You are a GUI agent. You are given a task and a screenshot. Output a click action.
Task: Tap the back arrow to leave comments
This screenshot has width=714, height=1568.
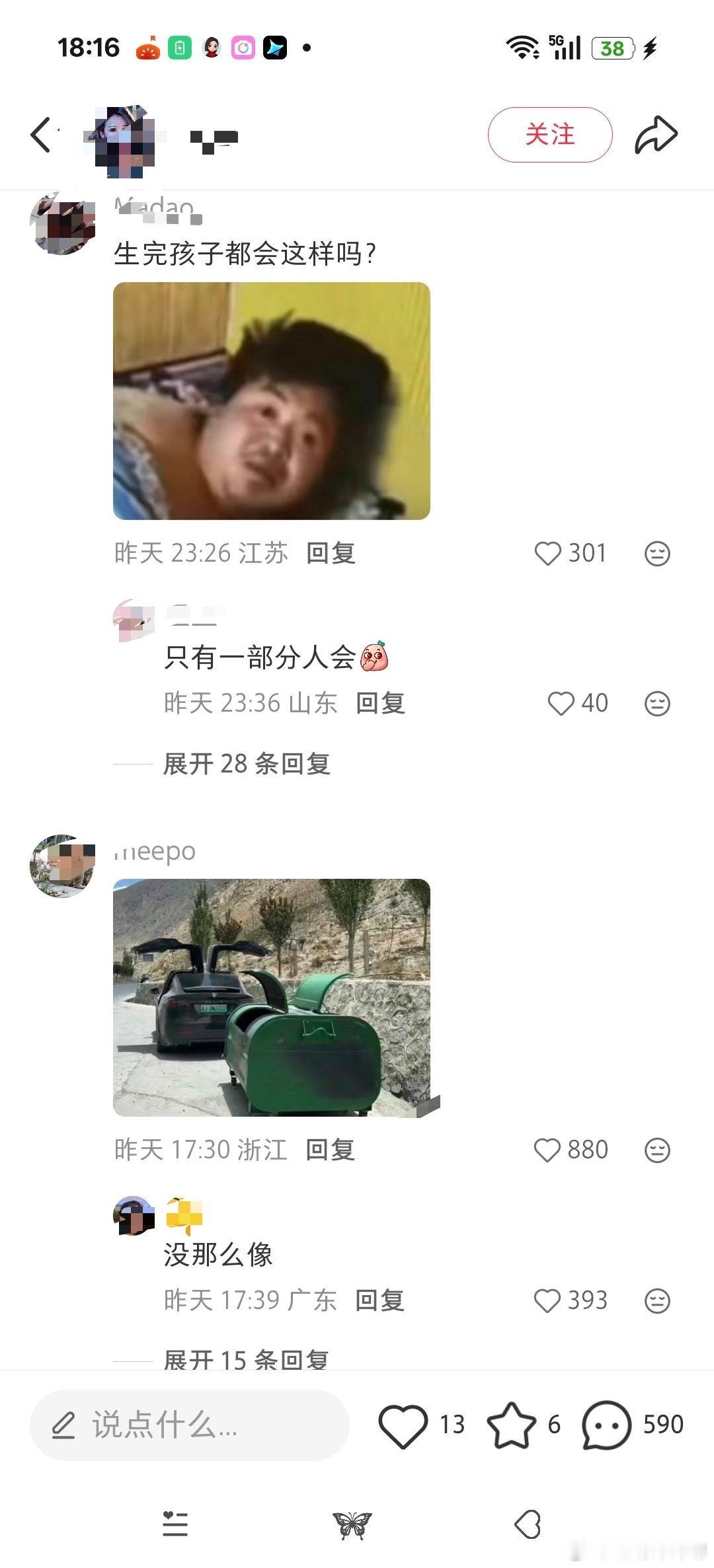(x=42, y=134)
